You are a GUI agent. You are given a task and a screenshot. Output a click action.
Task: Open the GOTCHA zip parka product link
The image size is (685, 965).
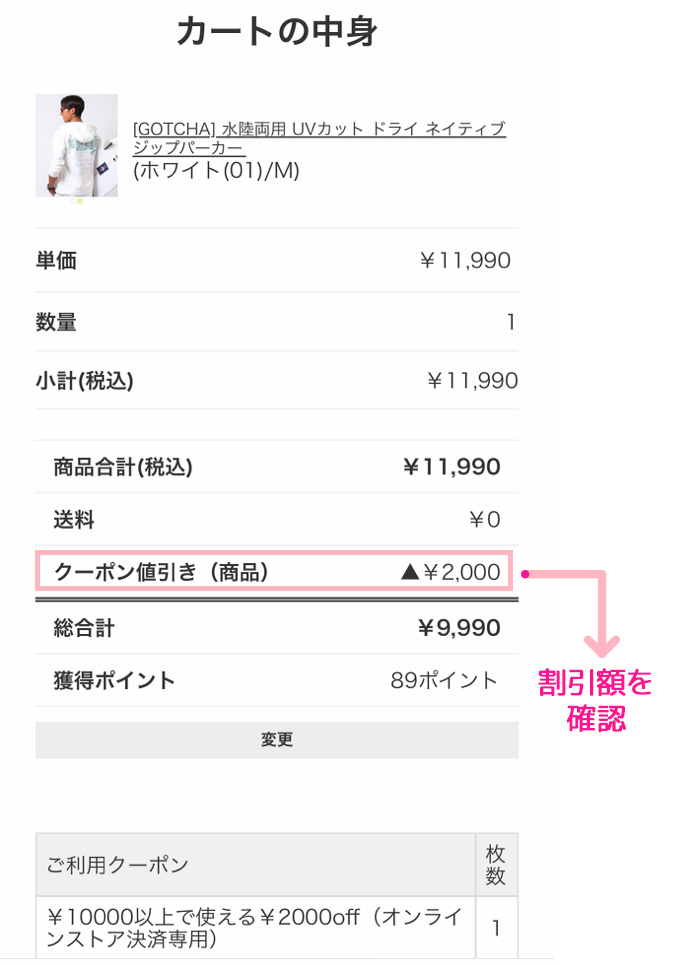318,130
